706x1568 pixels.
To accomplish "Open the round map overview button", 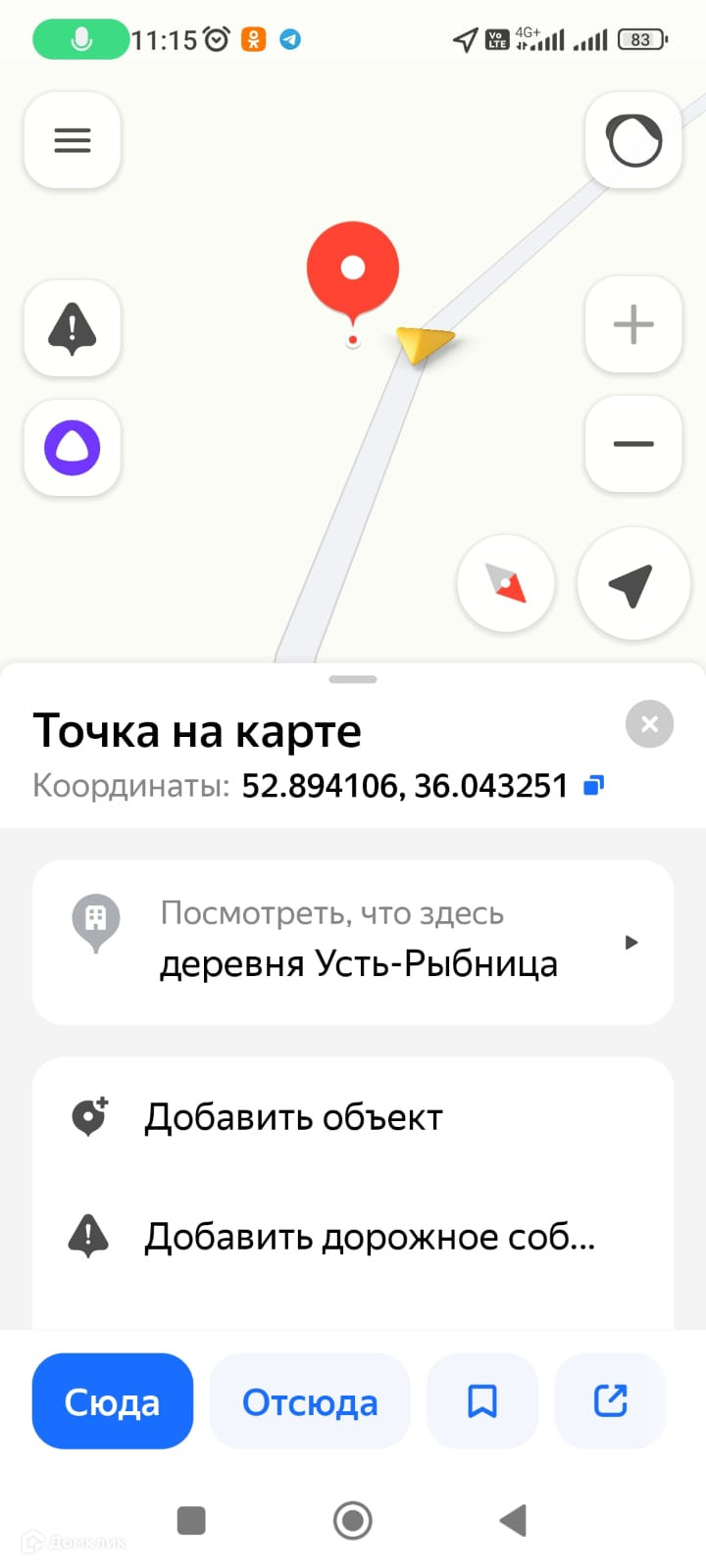I will [x=633, y=140].
